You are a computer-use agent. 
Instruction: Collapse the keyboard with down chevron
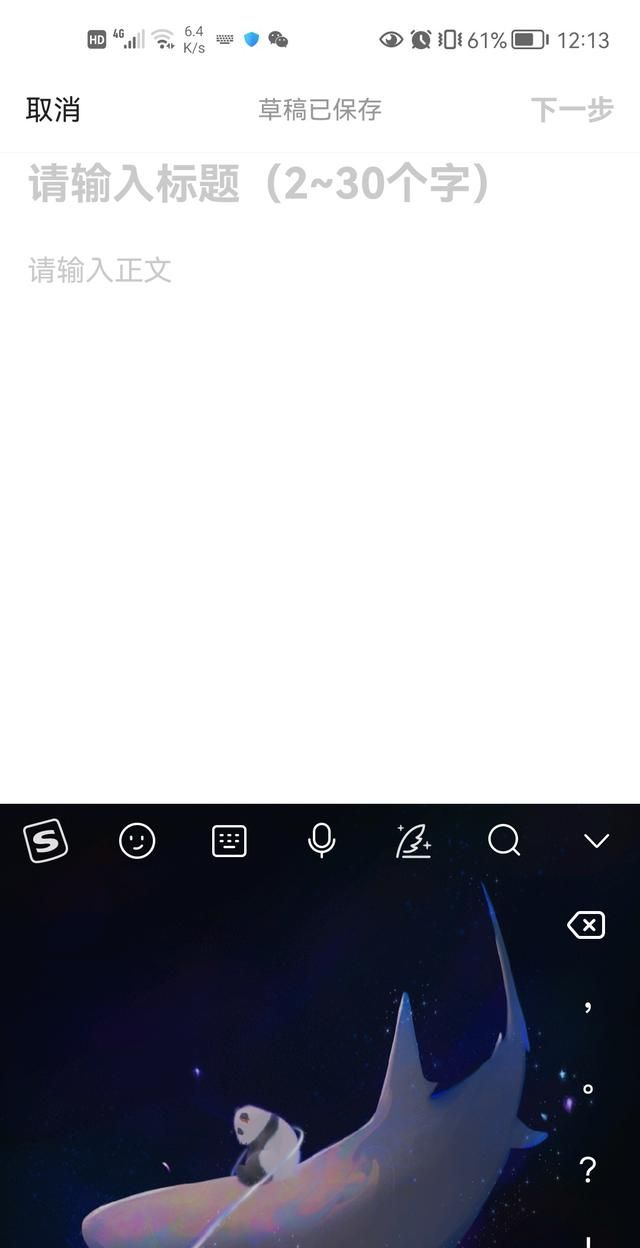click(x=597, y=841)
